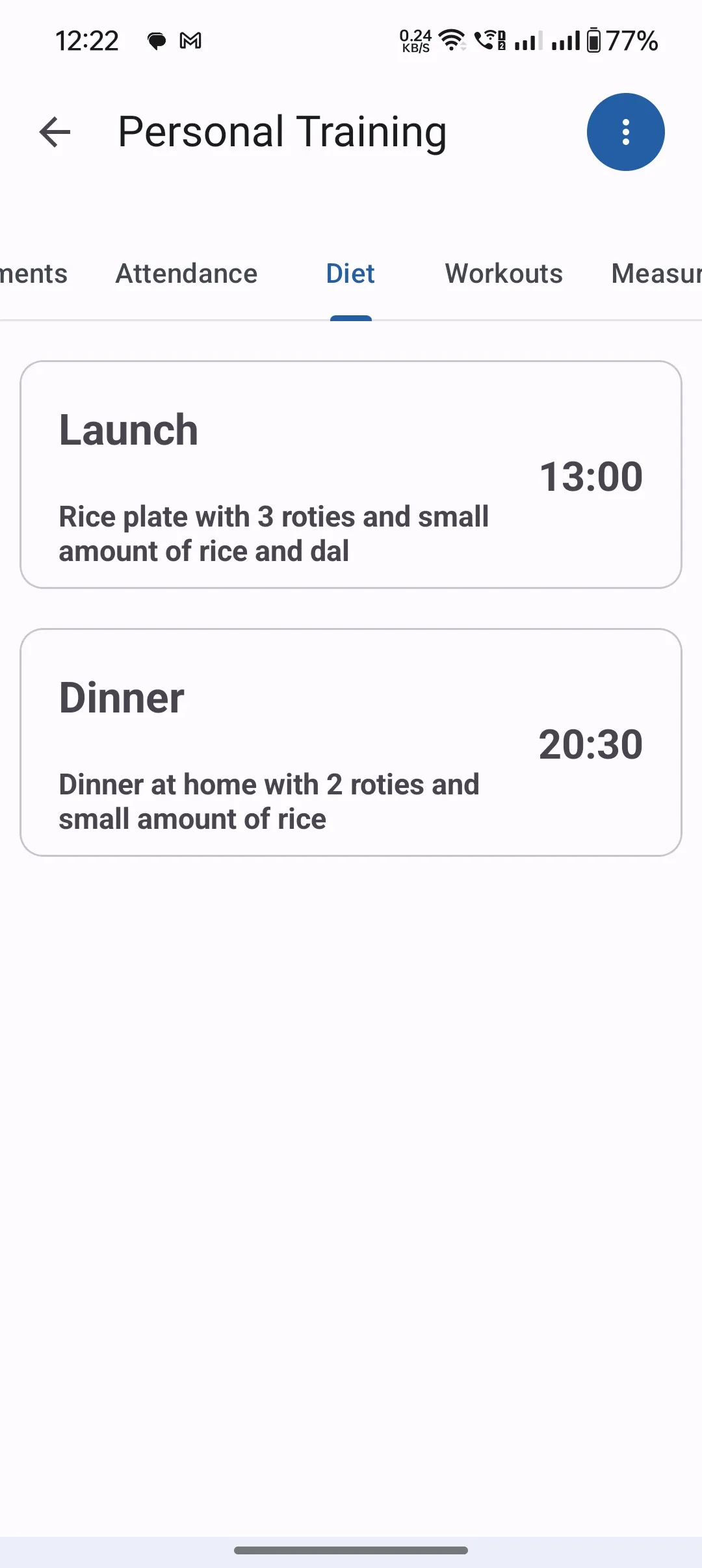Tap the back arrow to leave Personal Training
The image size is (702, 1568).
pos(55,133)
